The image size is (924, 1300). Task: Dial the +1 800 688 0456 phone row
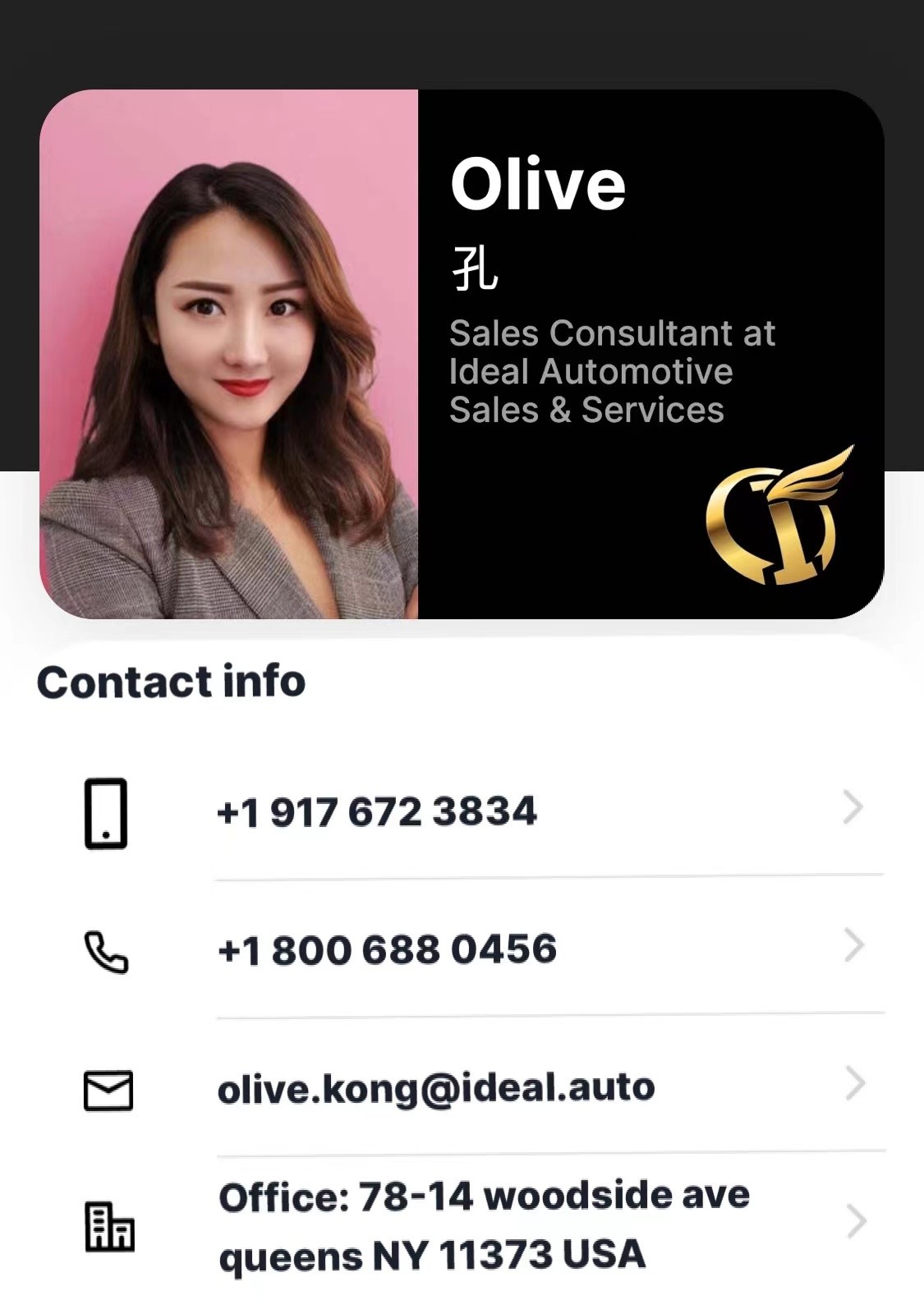387,949
